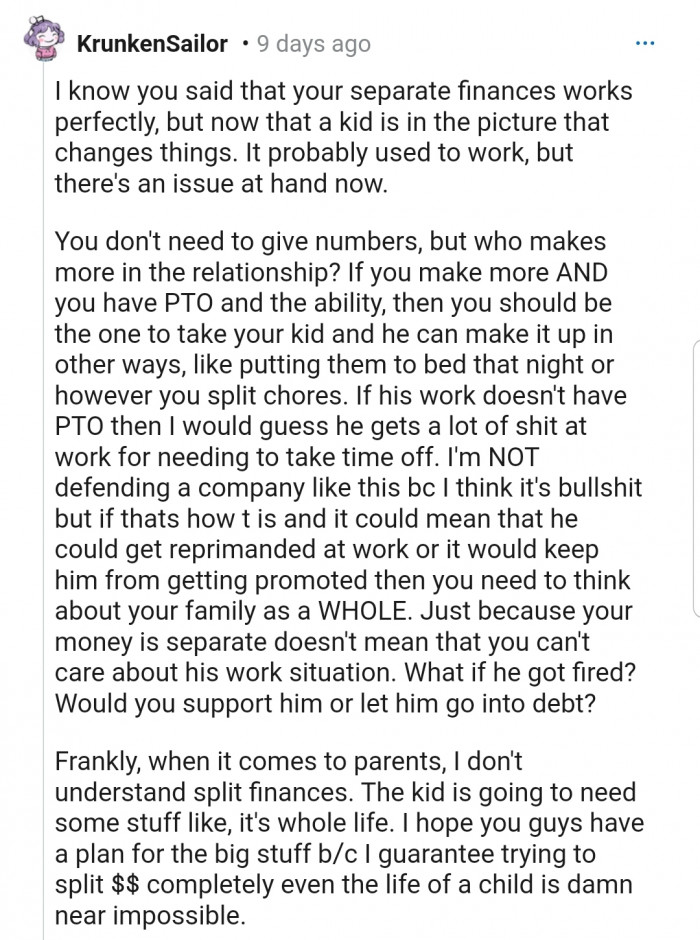Open the KrunkenSailor username link
The image size is (700, 940).
[x=151, y=44]
